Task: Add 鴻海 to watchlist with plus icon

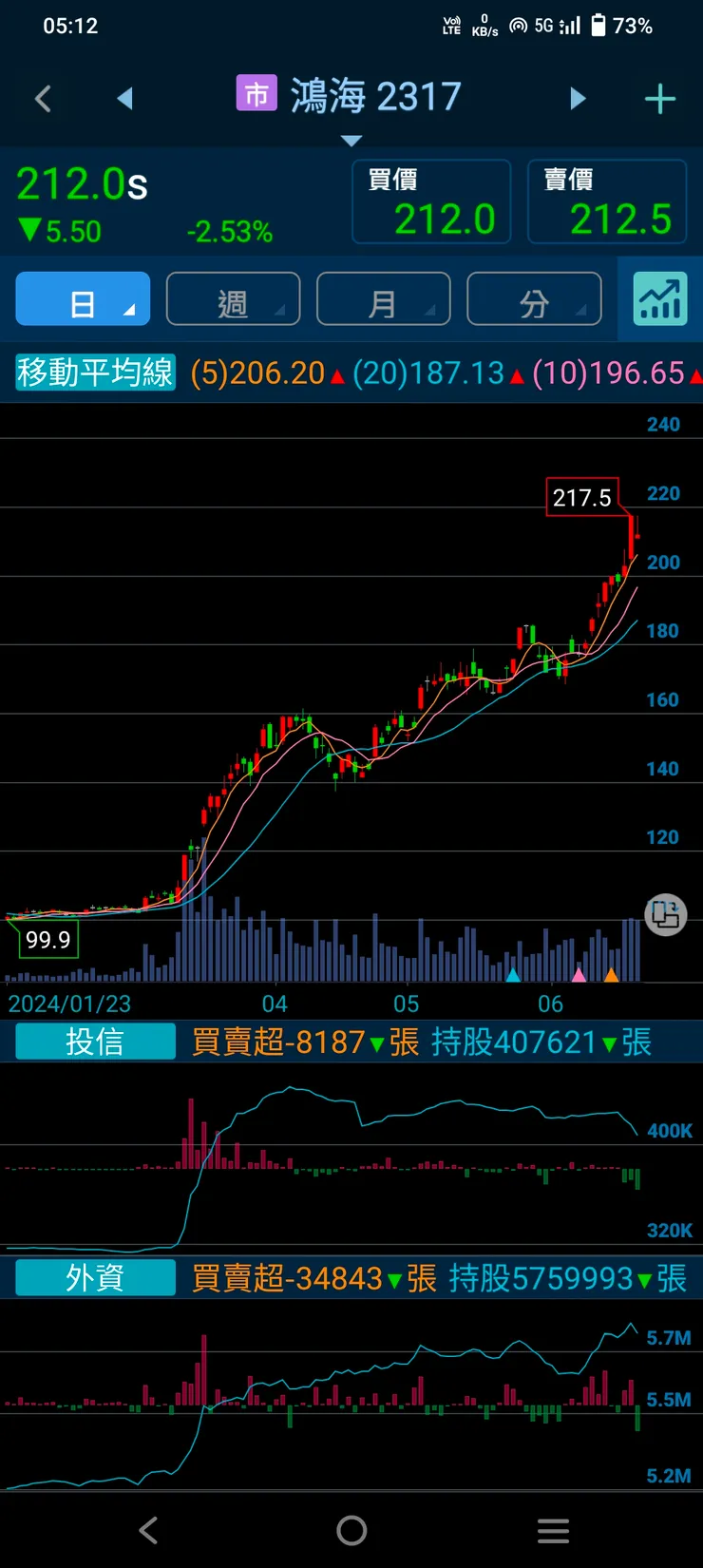Action: (659, 99)
